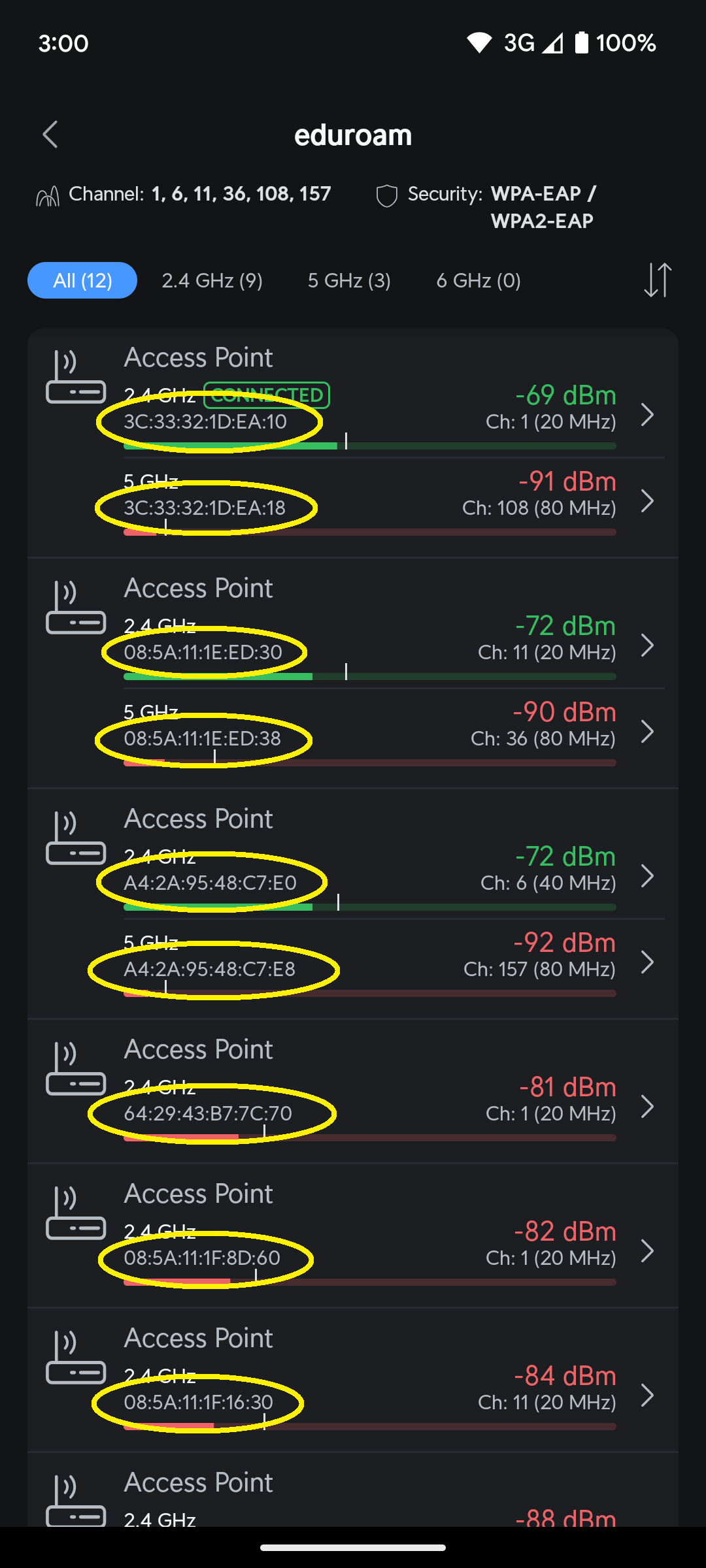The width and height of the screenshot is (706, 1568).
Task: Open the sort order arrows
Action: click(x=657, y=280)
